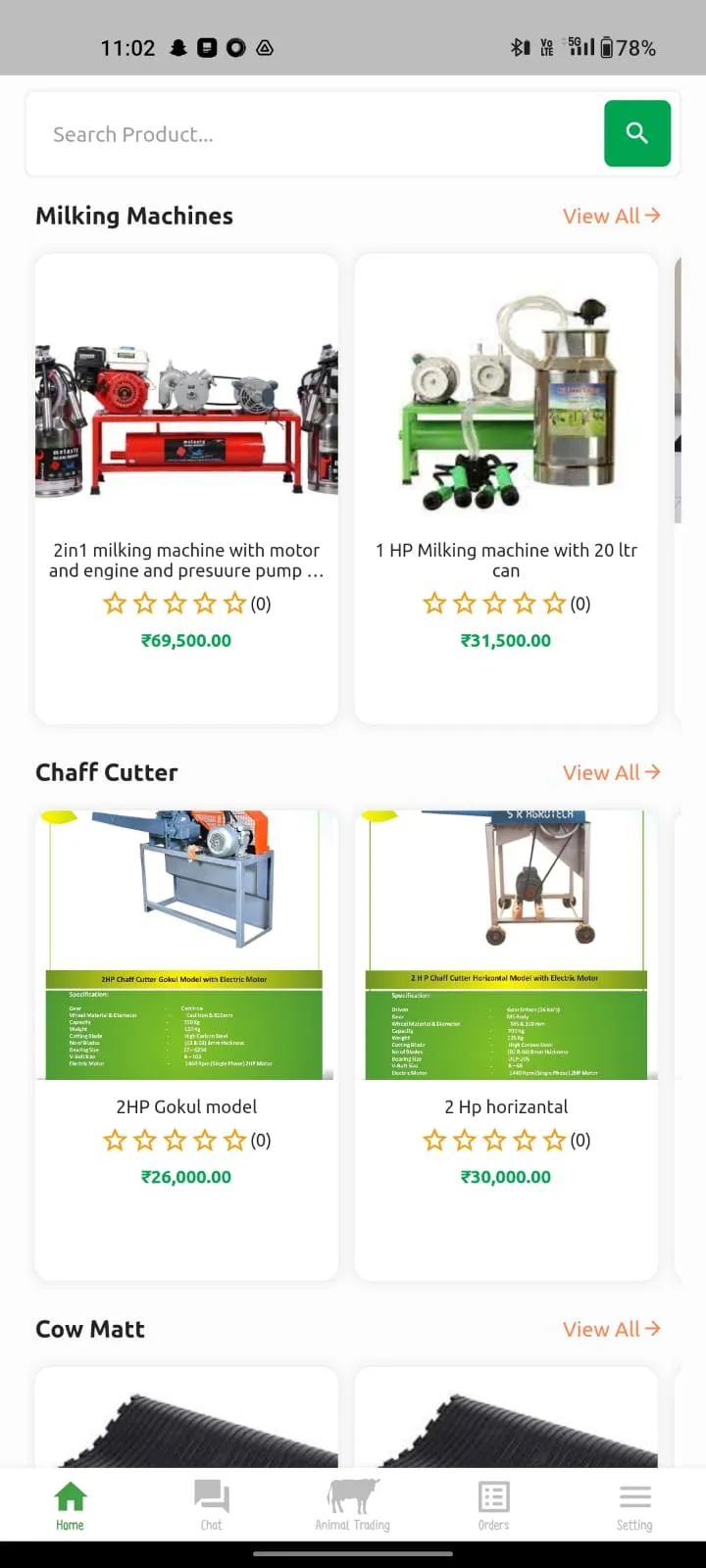Viewport: 706px width, 1568px height.
Task: Switch to the Orders tab
Action: pos(493,1505)
